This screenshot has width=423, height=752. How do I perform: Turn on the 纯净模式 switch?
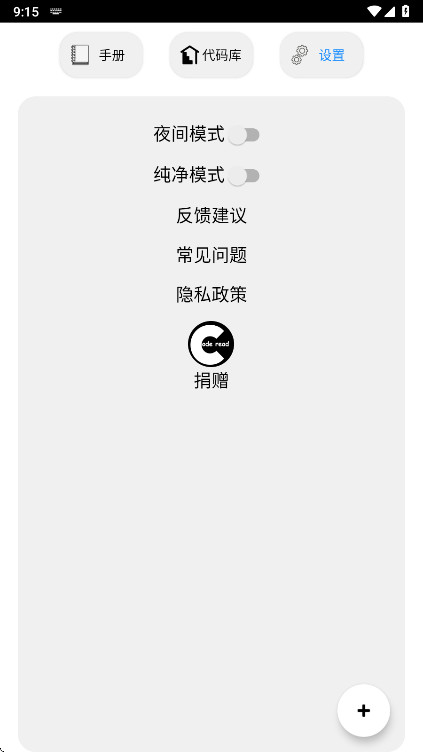[x=244, y=176]
